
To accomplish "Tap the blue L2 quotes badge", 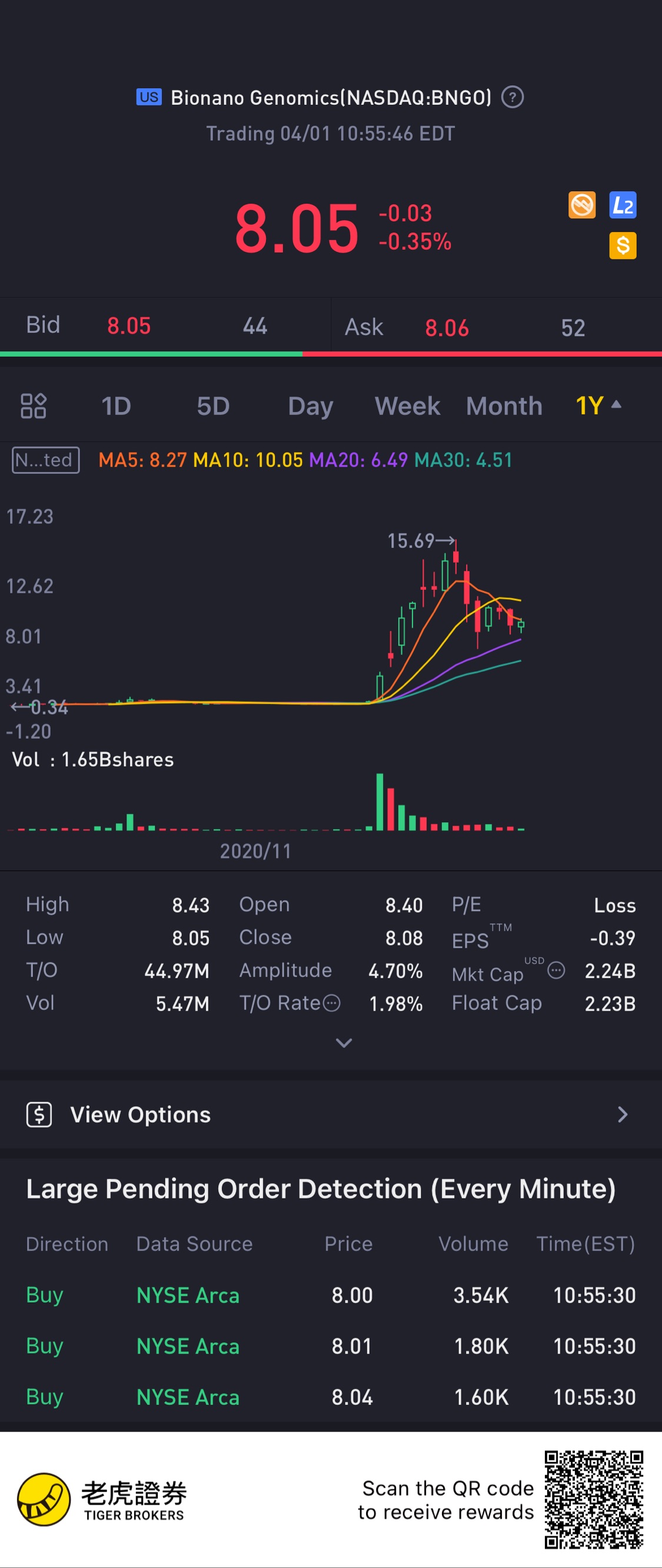I will tap(623, 205).
